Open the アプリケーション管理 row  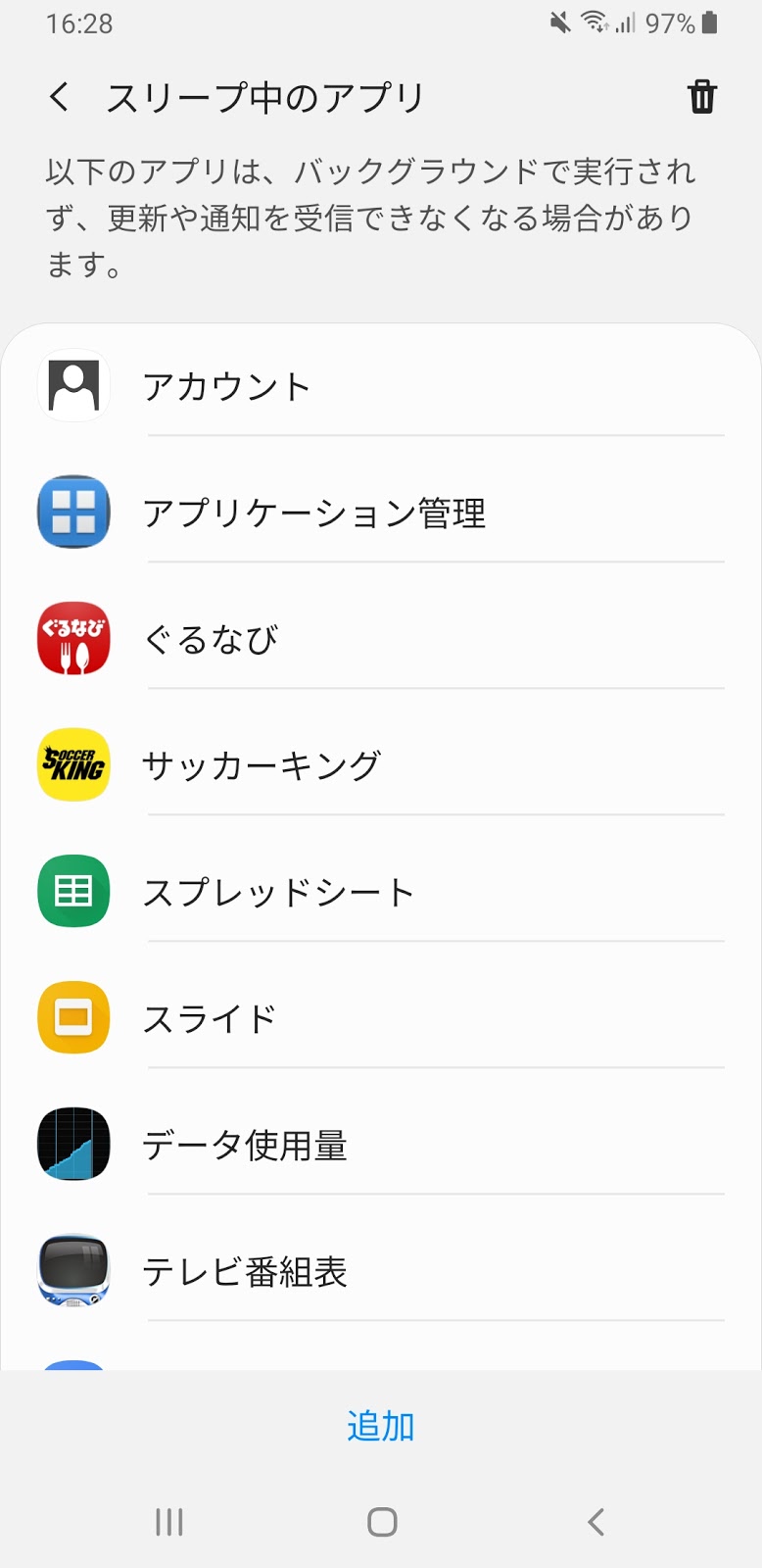381,513
